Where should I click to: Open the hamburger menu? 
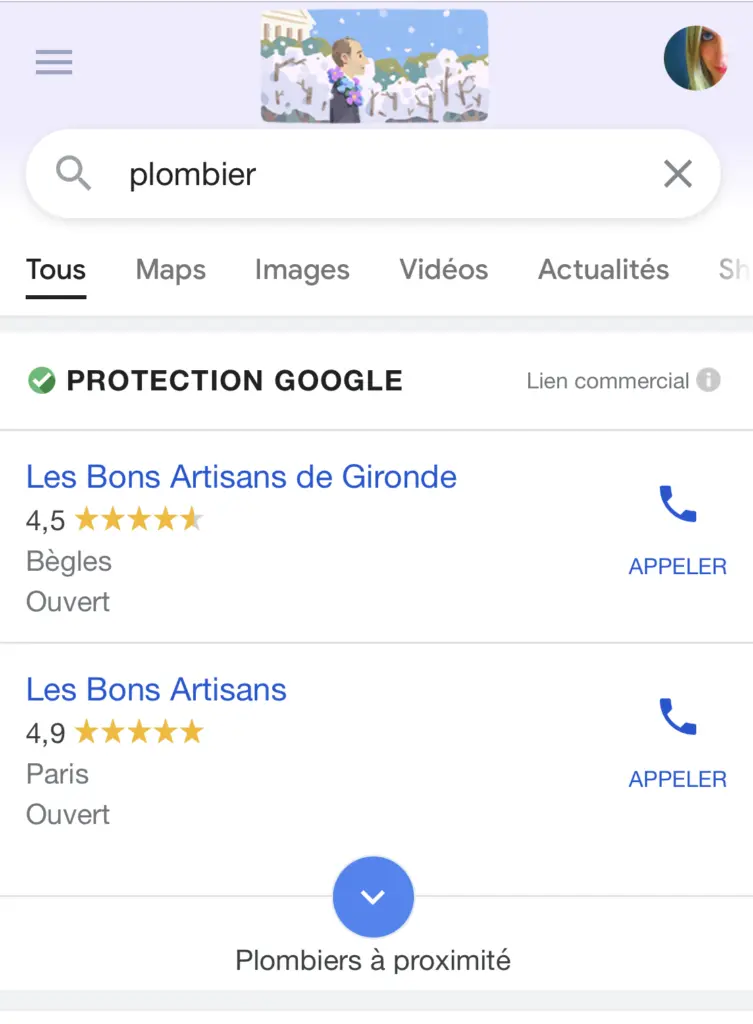54,63
